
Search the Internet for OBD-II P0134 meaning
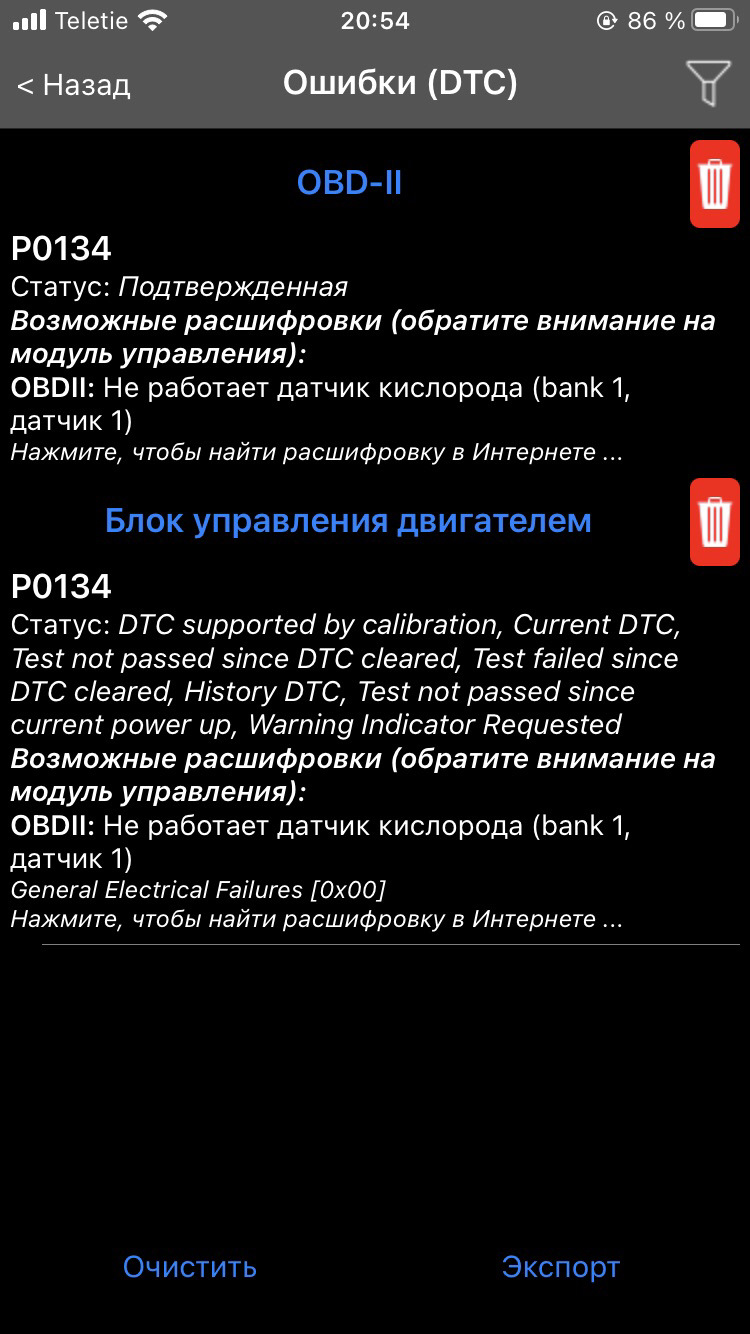click(x=316, y=452)
